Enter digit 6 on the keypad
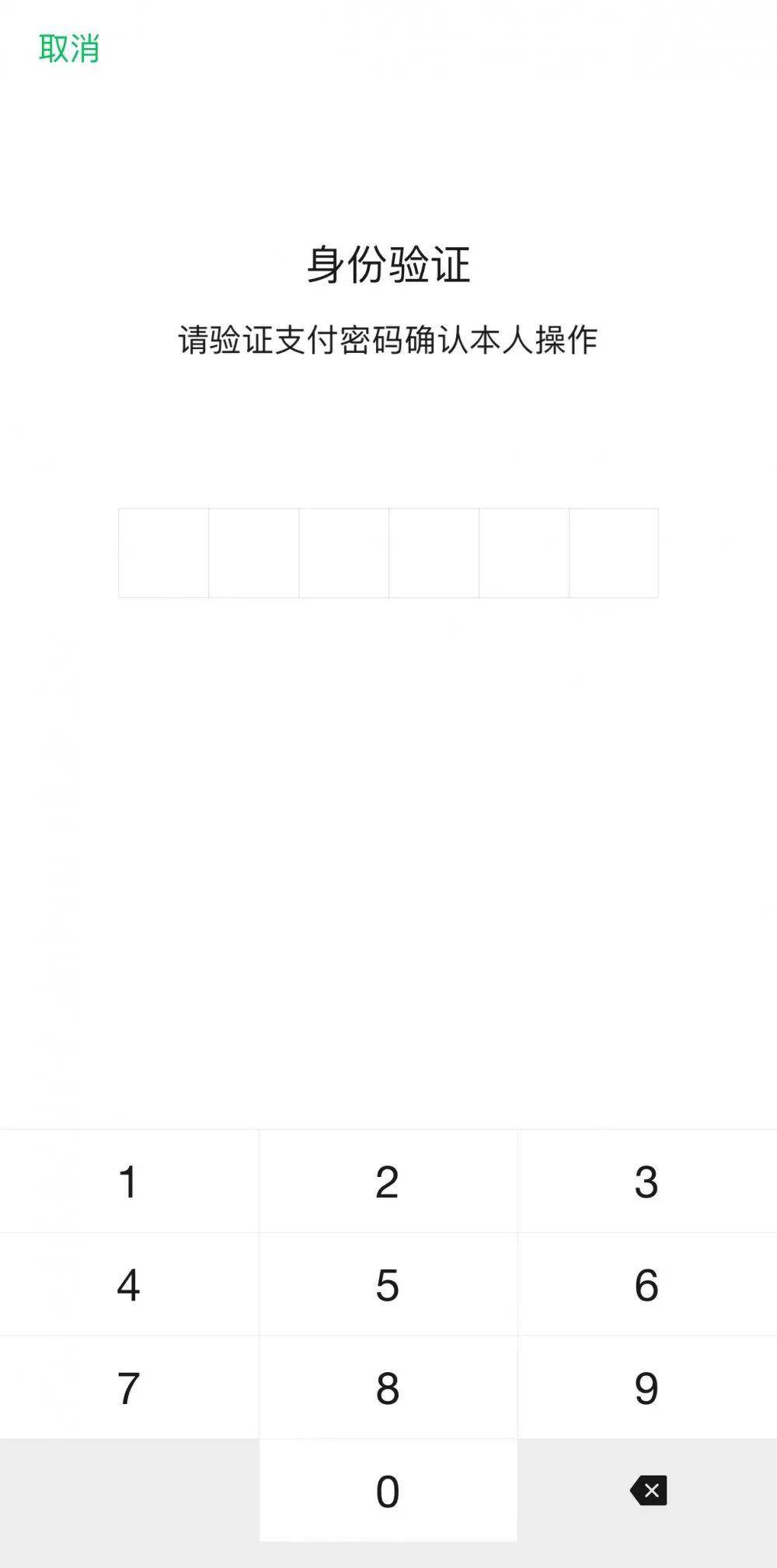Image resolution: width=777 pixels, height=1568 pixels. [647, 1284]
